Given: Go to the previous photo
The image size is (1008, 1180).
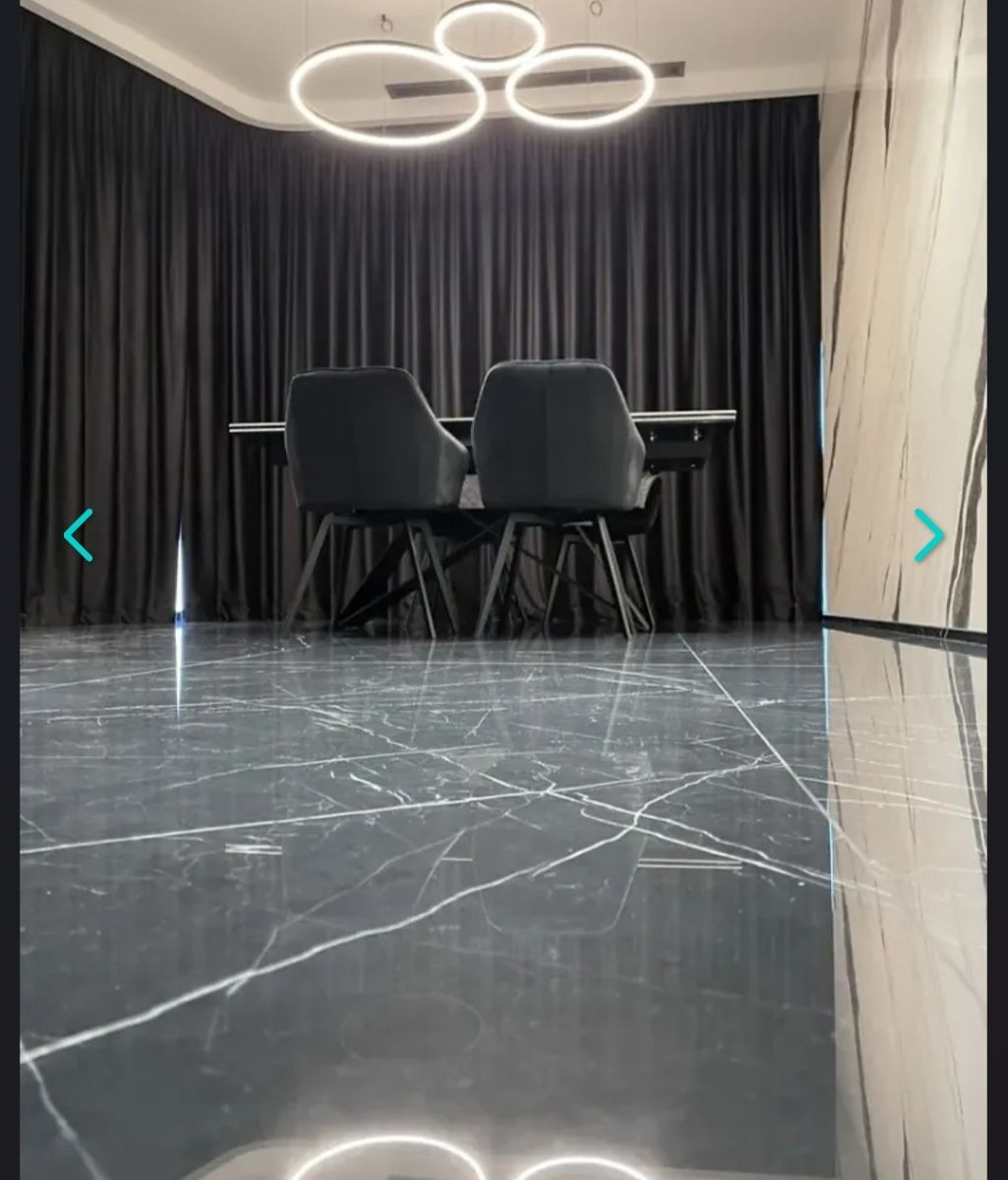Looking at the screenshot, I should [79, 535].
